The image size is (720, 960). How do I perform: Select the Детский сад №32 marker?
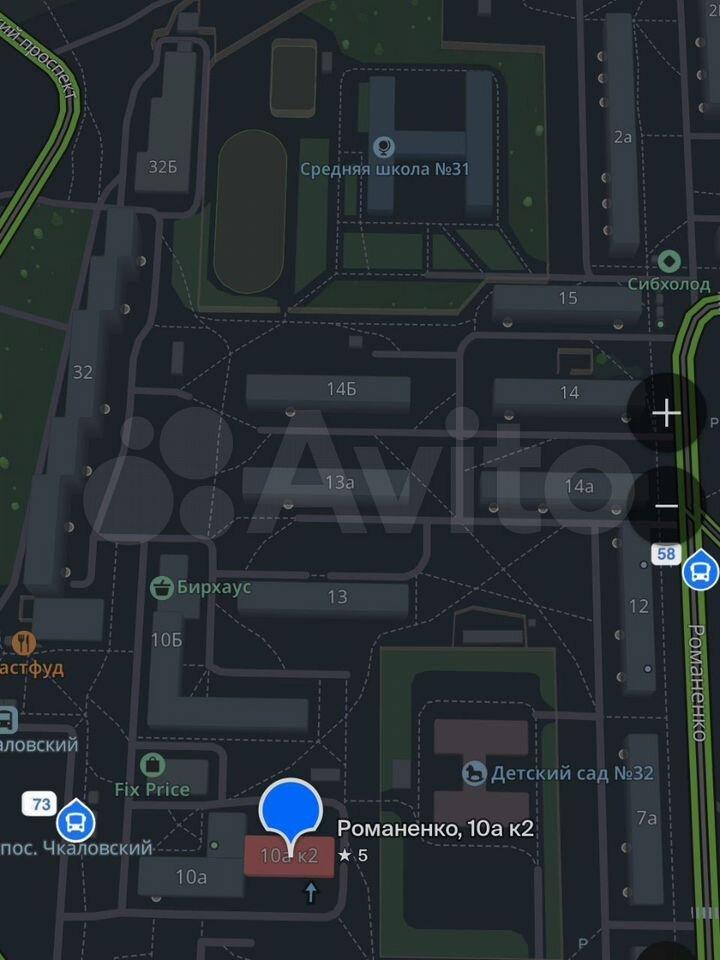point(474,773)
